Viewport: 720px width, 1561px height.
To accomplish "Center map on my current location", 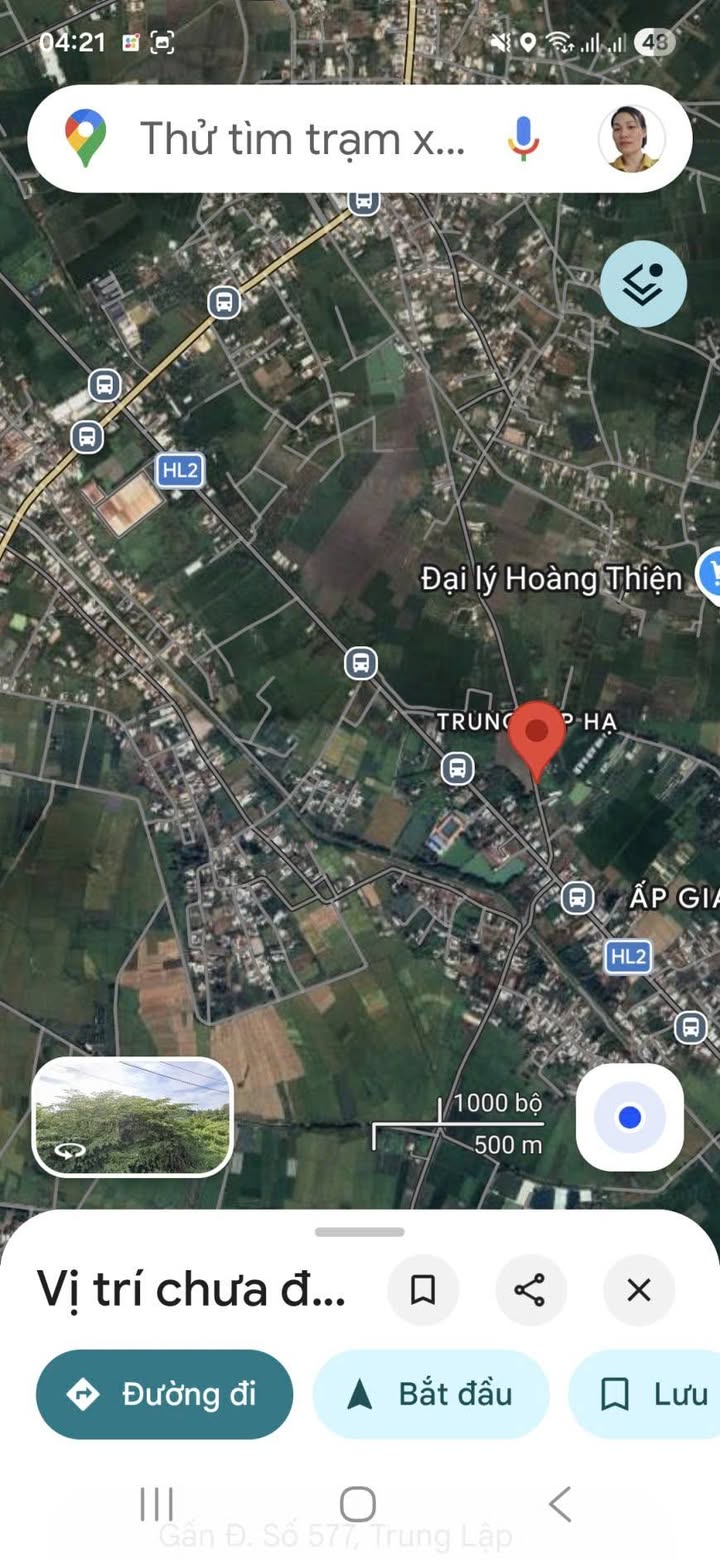I will point(629,1117).
